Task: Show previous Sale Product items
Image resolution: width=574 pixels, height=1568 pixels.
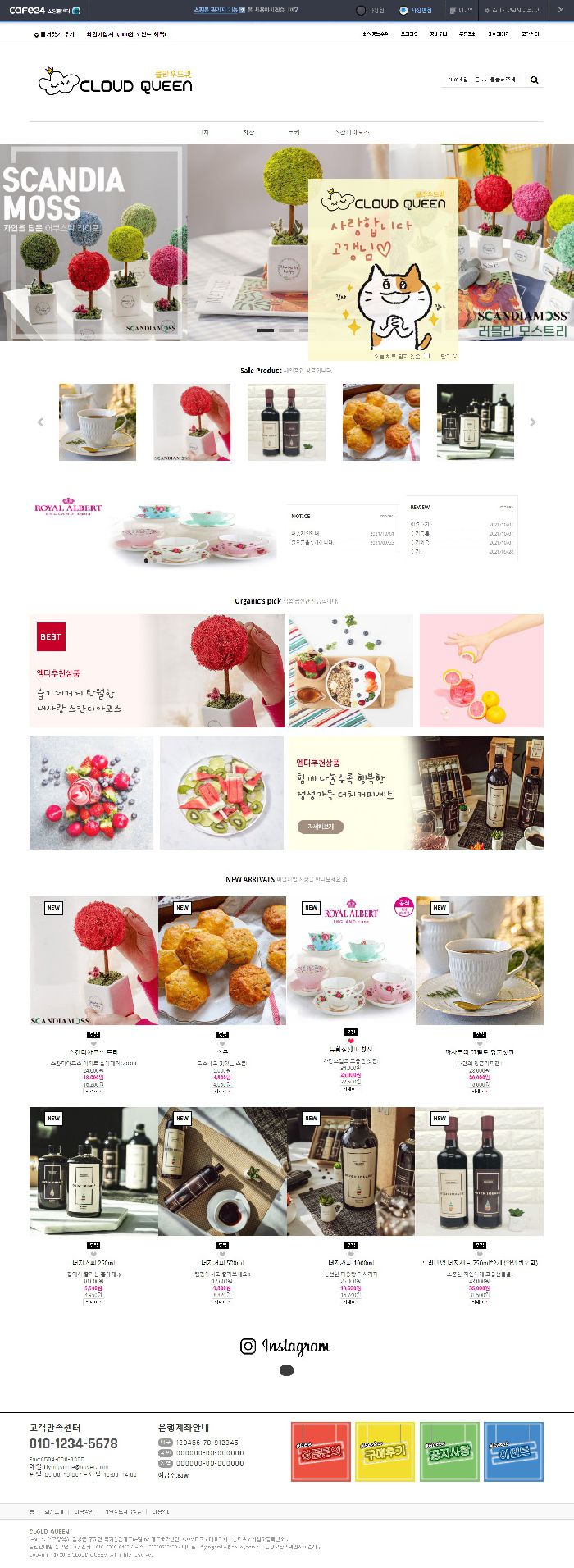Action: click(40, 422)
